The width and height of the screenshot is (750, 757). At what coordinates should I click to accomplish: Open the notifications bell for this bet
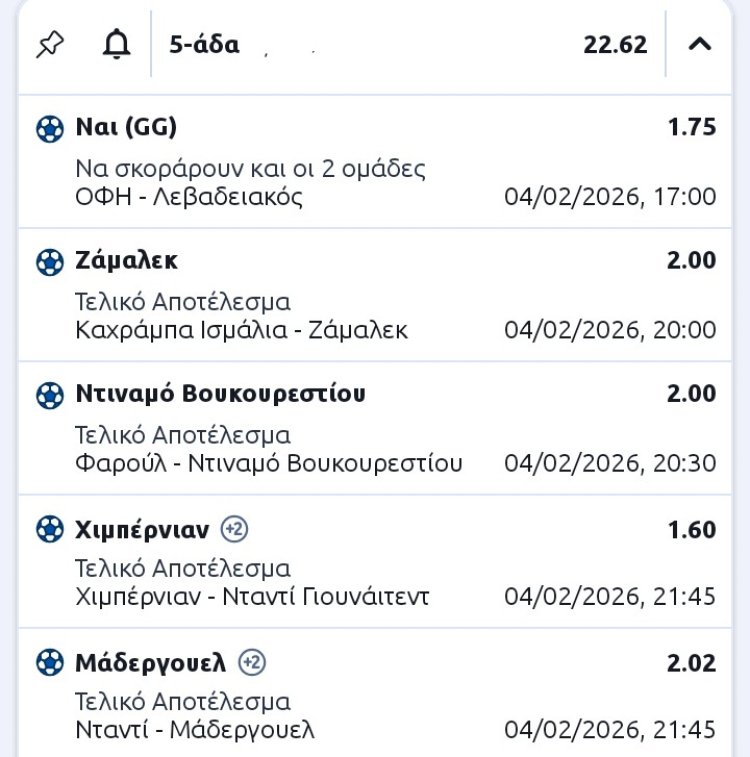[117, 45]
